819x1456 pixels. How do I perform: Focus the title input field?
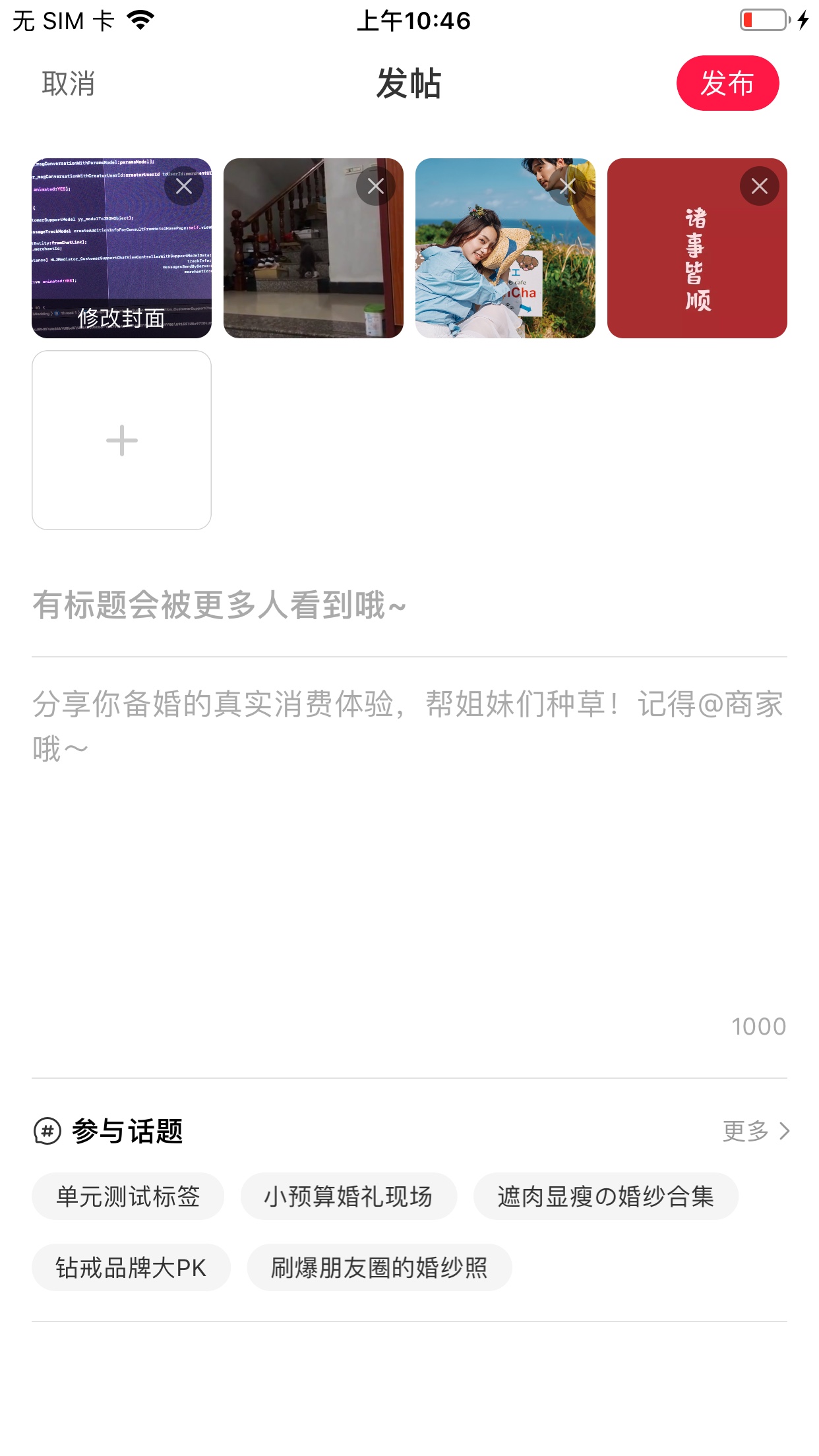tap(409, 605)
